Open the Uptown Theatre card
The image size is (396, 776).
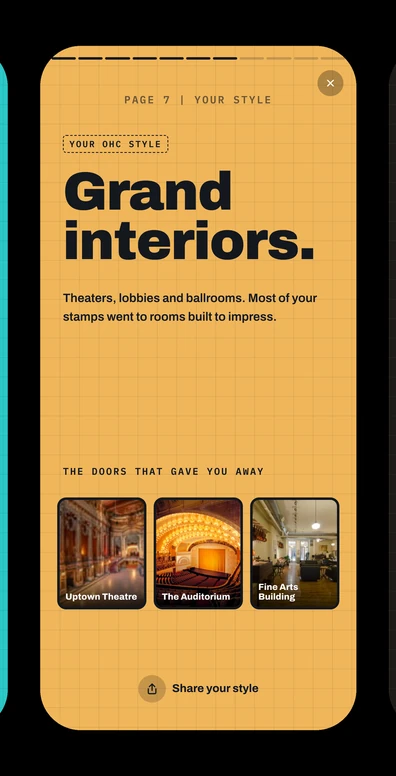pos(101,553)
